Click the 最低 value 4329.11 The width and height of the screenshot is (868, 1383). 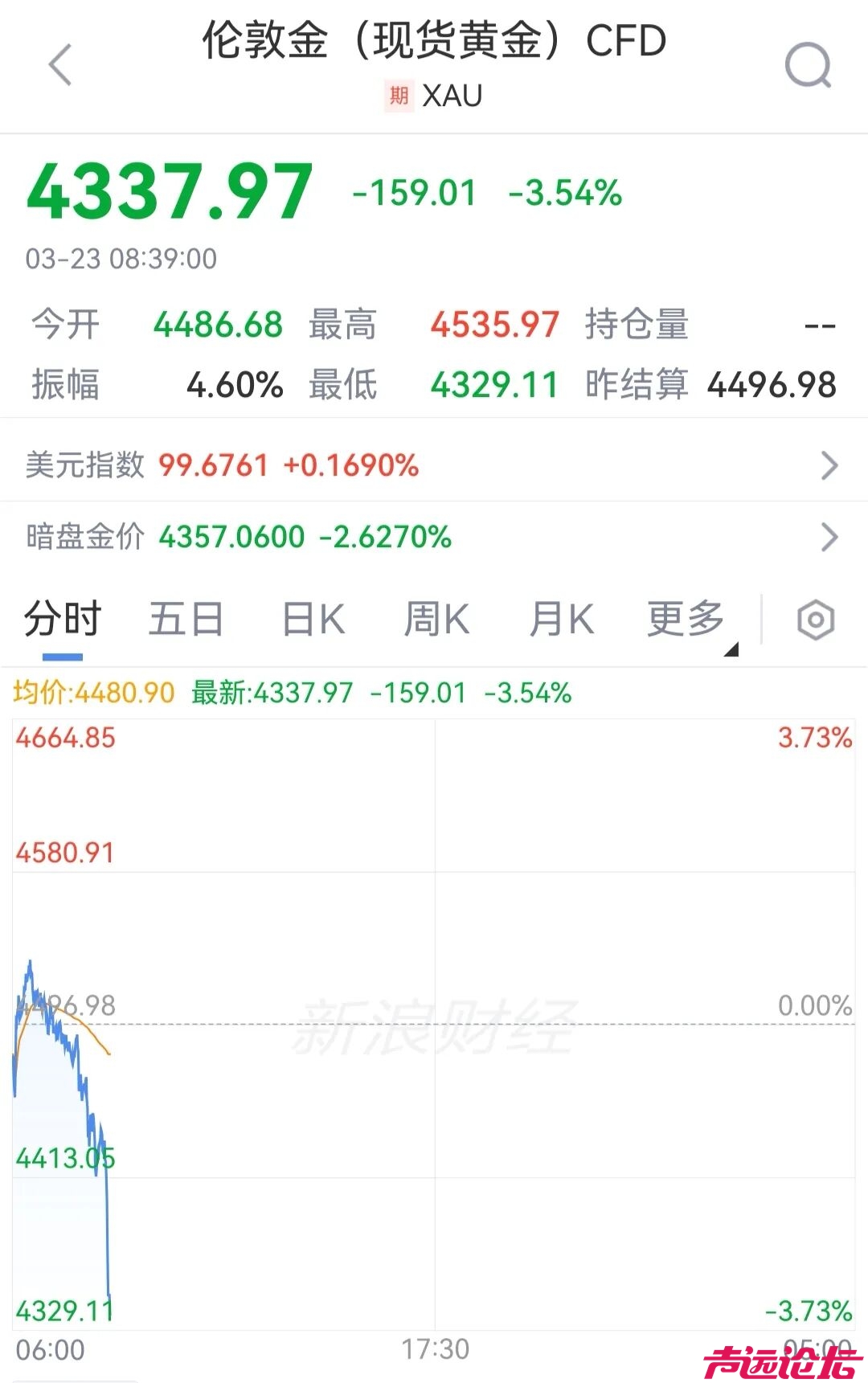coord(493,385)
